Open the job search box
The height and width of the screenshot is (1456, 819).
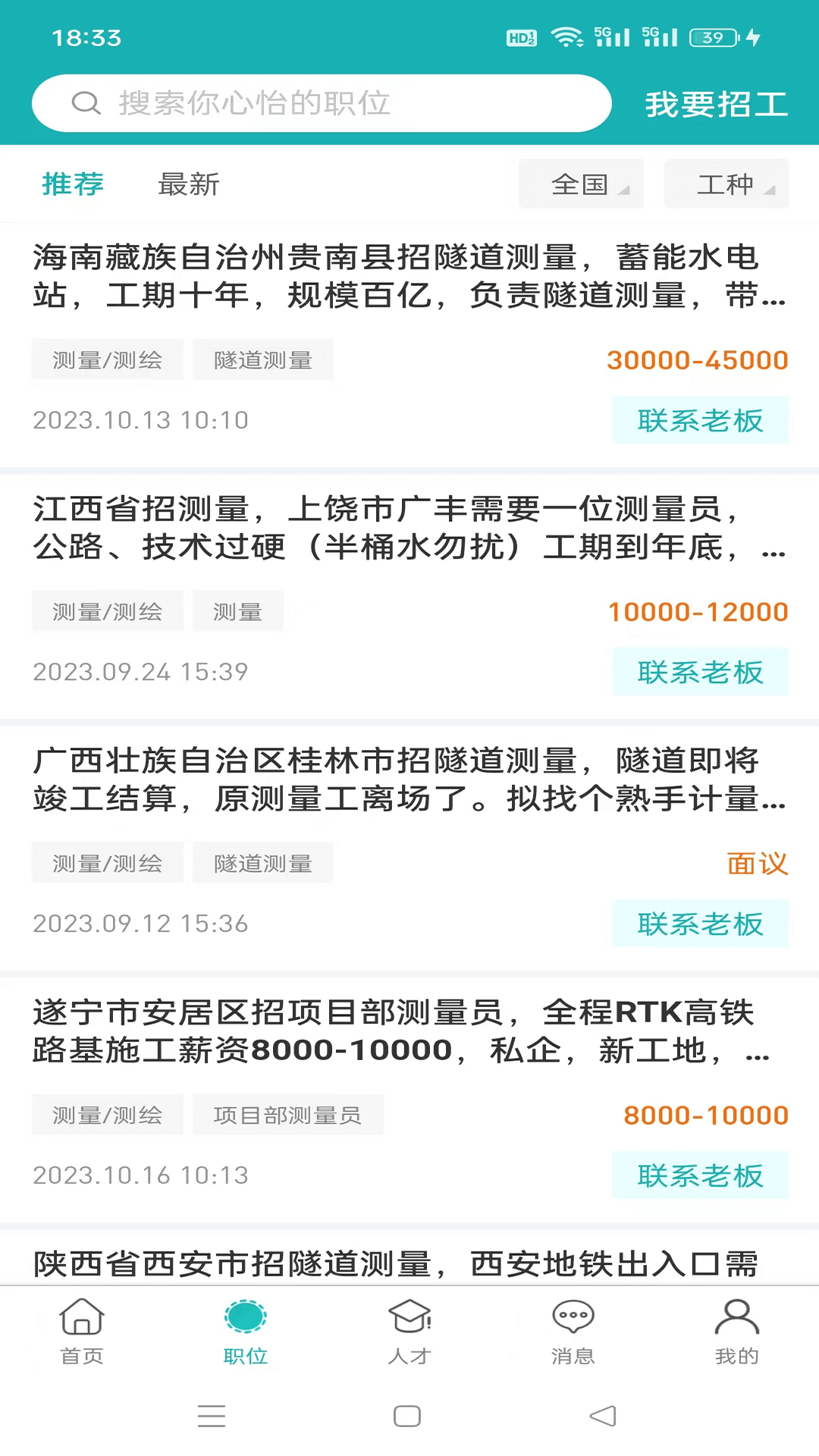322,103
